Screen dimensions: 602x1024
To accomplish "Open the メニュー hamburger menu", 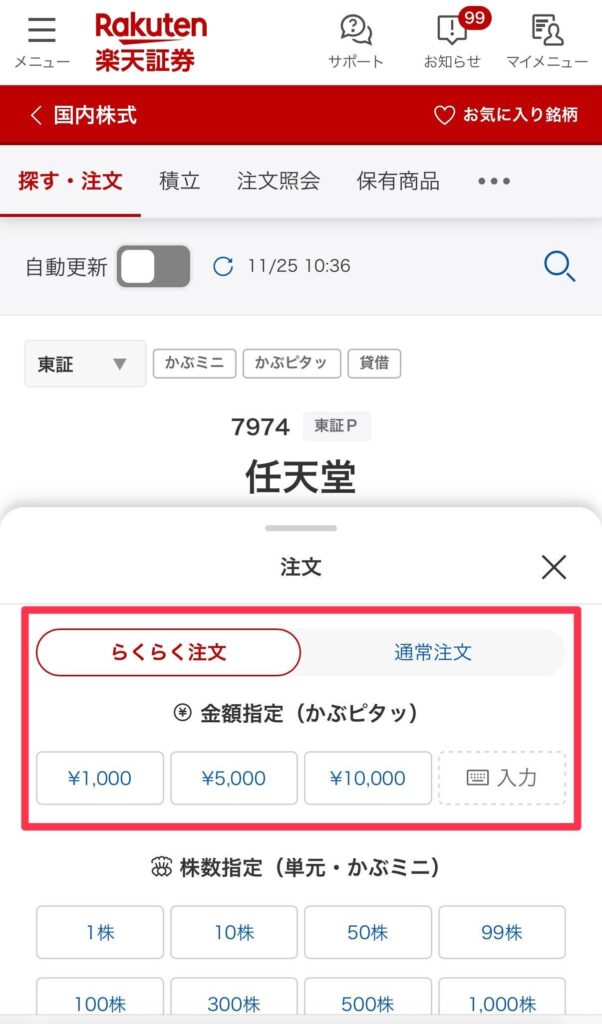I will click(x=42, y=40).
